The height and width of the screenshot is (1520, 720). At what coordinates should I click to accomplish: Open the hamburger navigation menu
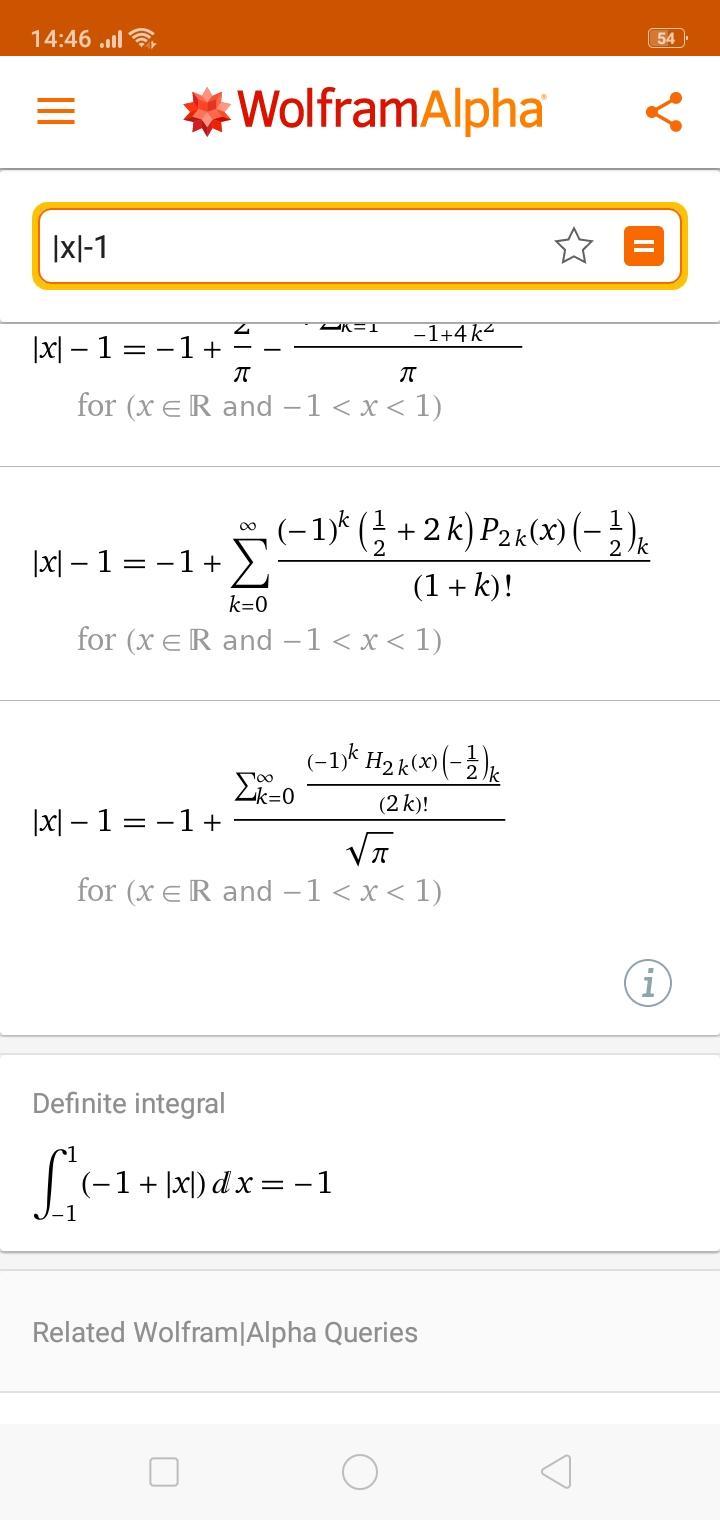coord(56,111)
